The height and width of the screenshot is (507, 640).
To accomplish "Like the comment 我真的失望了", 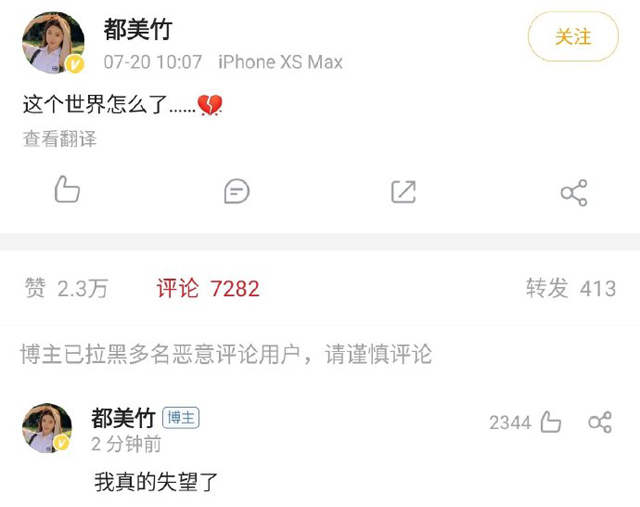I will (x=551, y=423).
